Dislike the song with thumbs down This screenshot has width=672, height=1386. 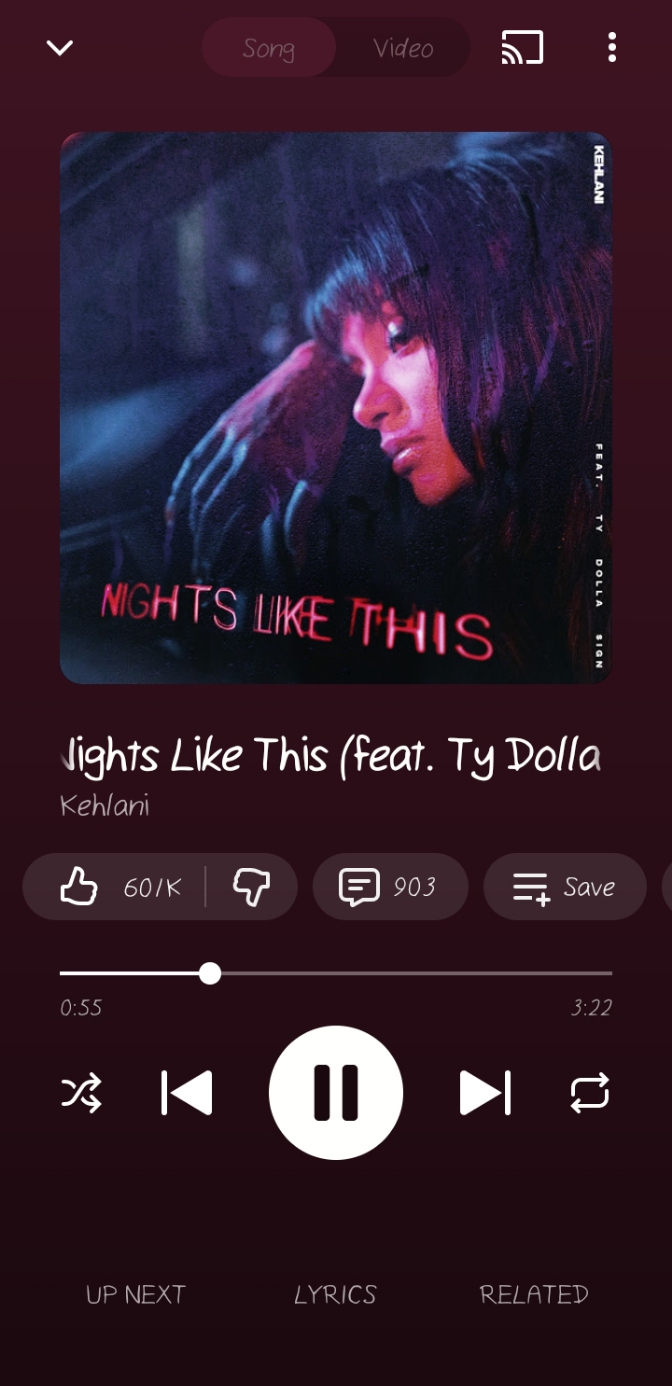pyautogui.click(x=251, y=886)
